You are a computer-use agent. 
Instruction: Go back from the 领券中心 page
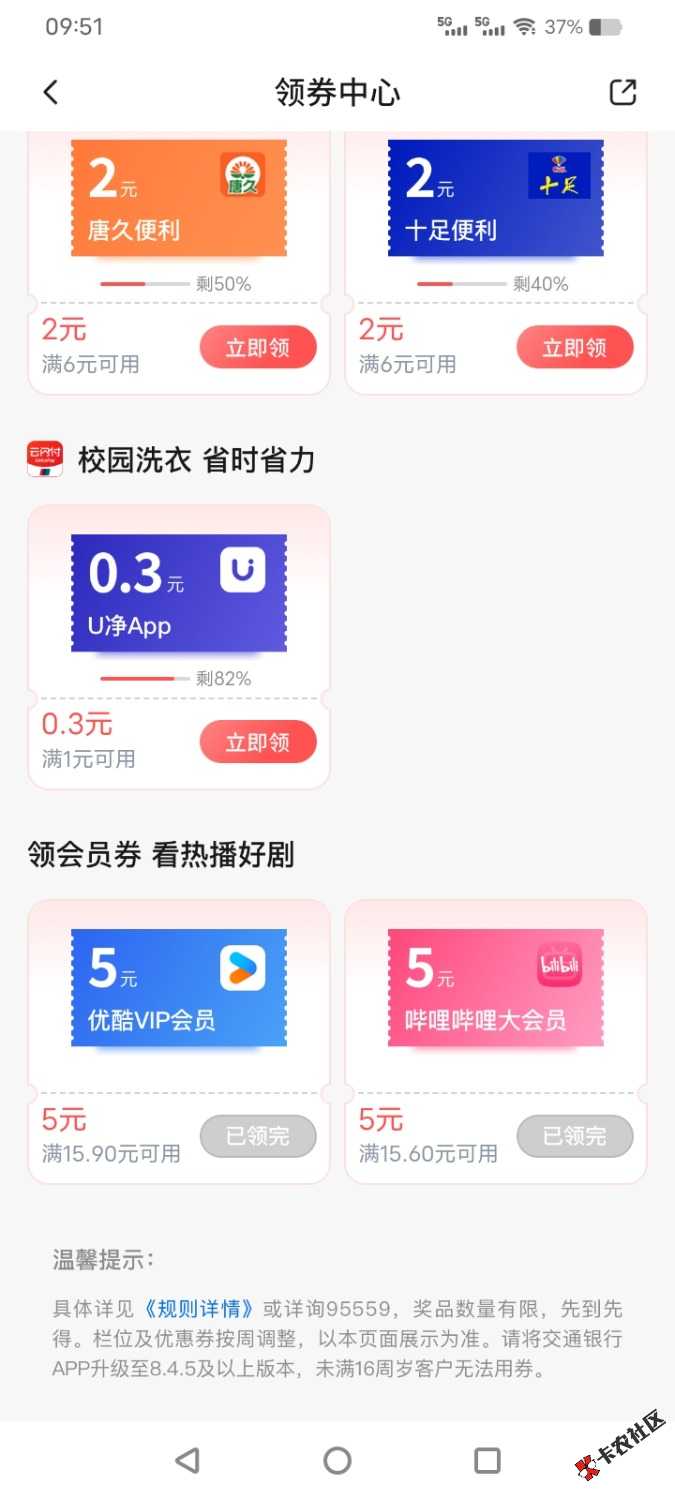51,93
